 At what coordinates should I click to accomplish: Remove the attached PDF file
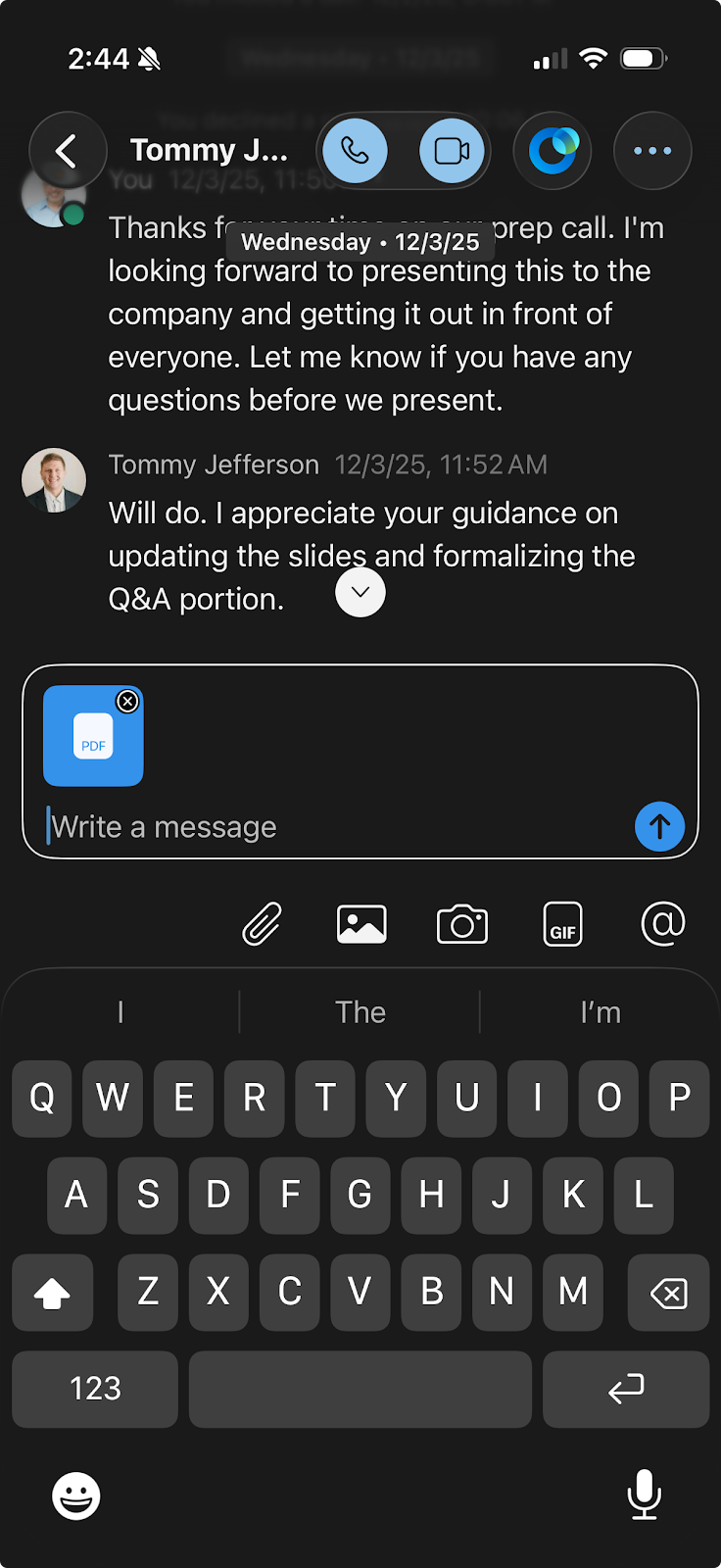pos(127,701)
